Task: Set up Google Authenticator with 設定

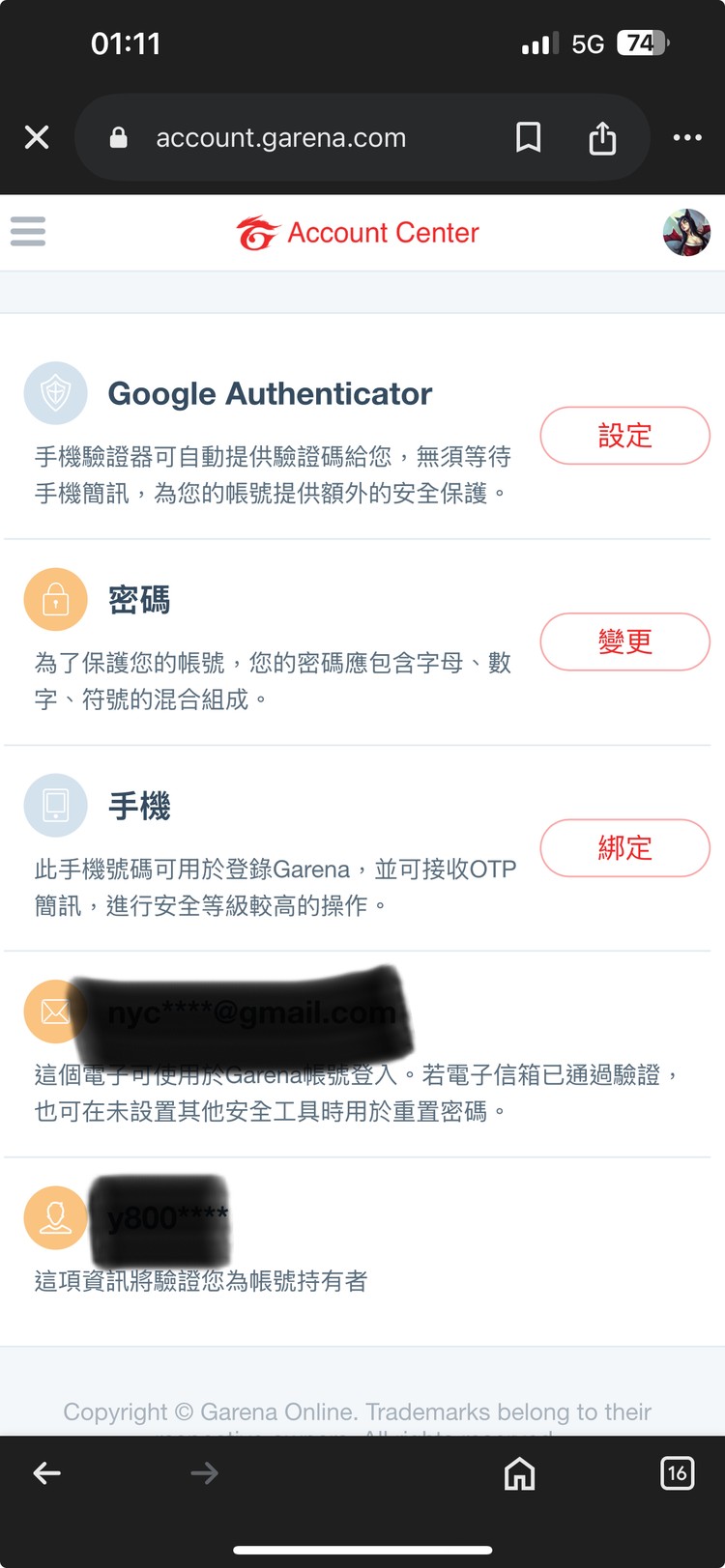Action: point(624,436)
